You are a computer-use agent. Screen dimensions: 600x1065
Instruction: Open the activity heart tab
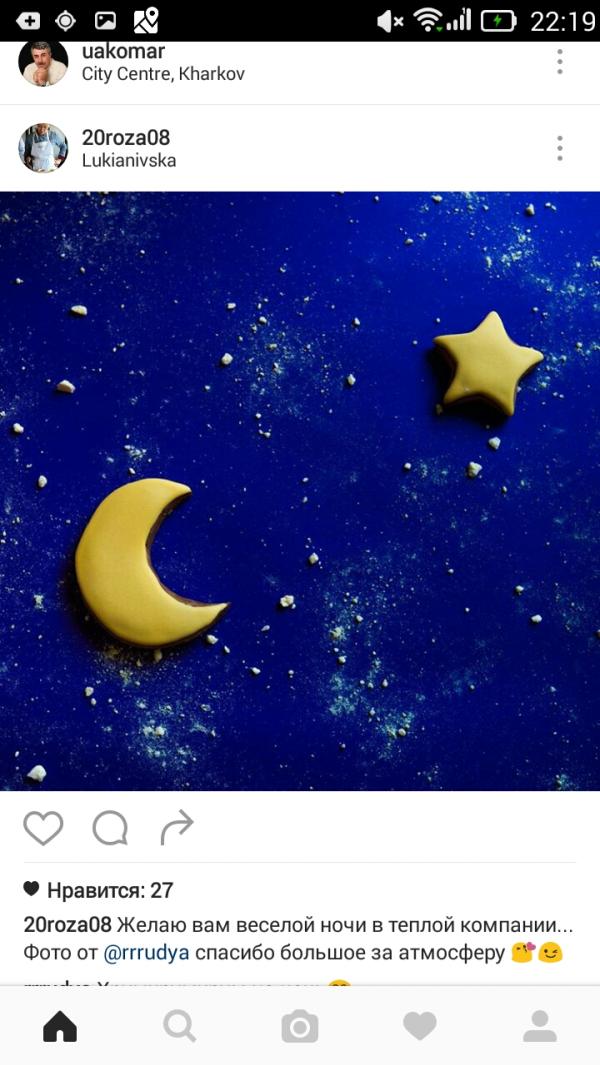tap(420, 1026)
